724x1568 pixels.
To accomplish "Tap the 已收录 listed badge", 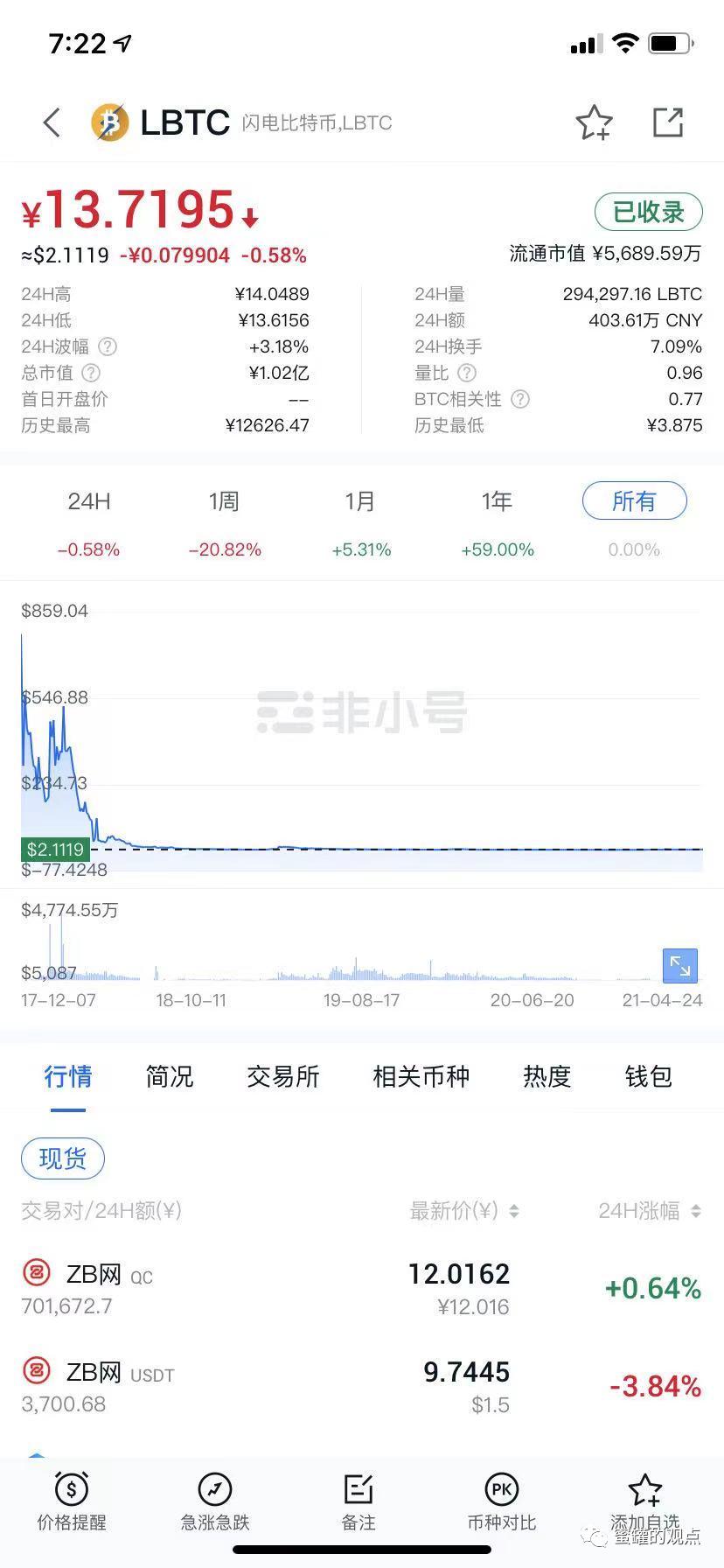I will pos(648,212).
